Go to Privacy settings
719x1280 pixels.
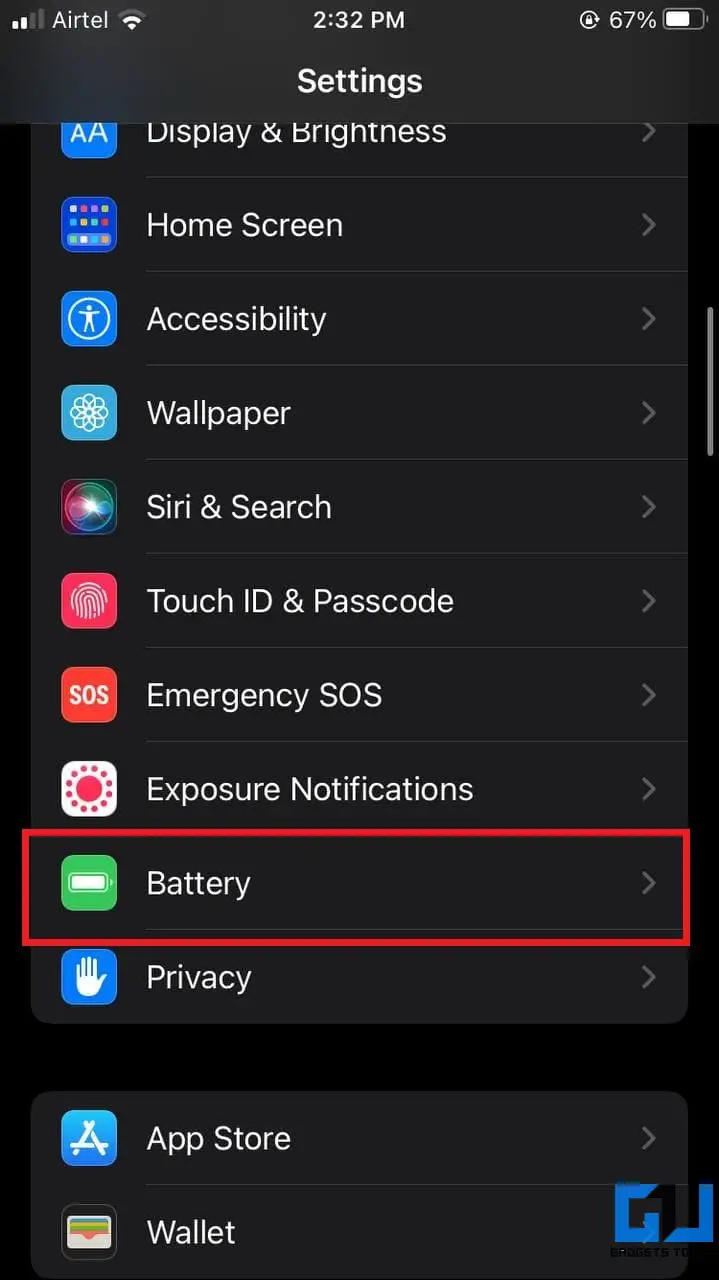coord(199,977)
